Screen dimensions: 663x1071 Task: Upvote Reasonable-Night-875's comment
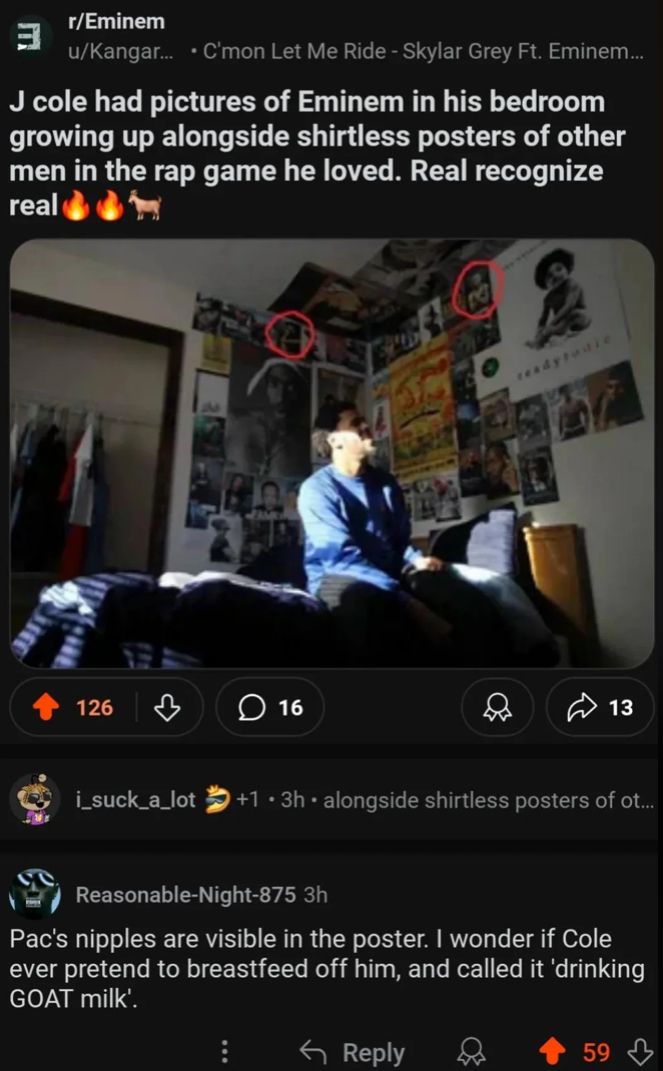(x=552, y=1052)
